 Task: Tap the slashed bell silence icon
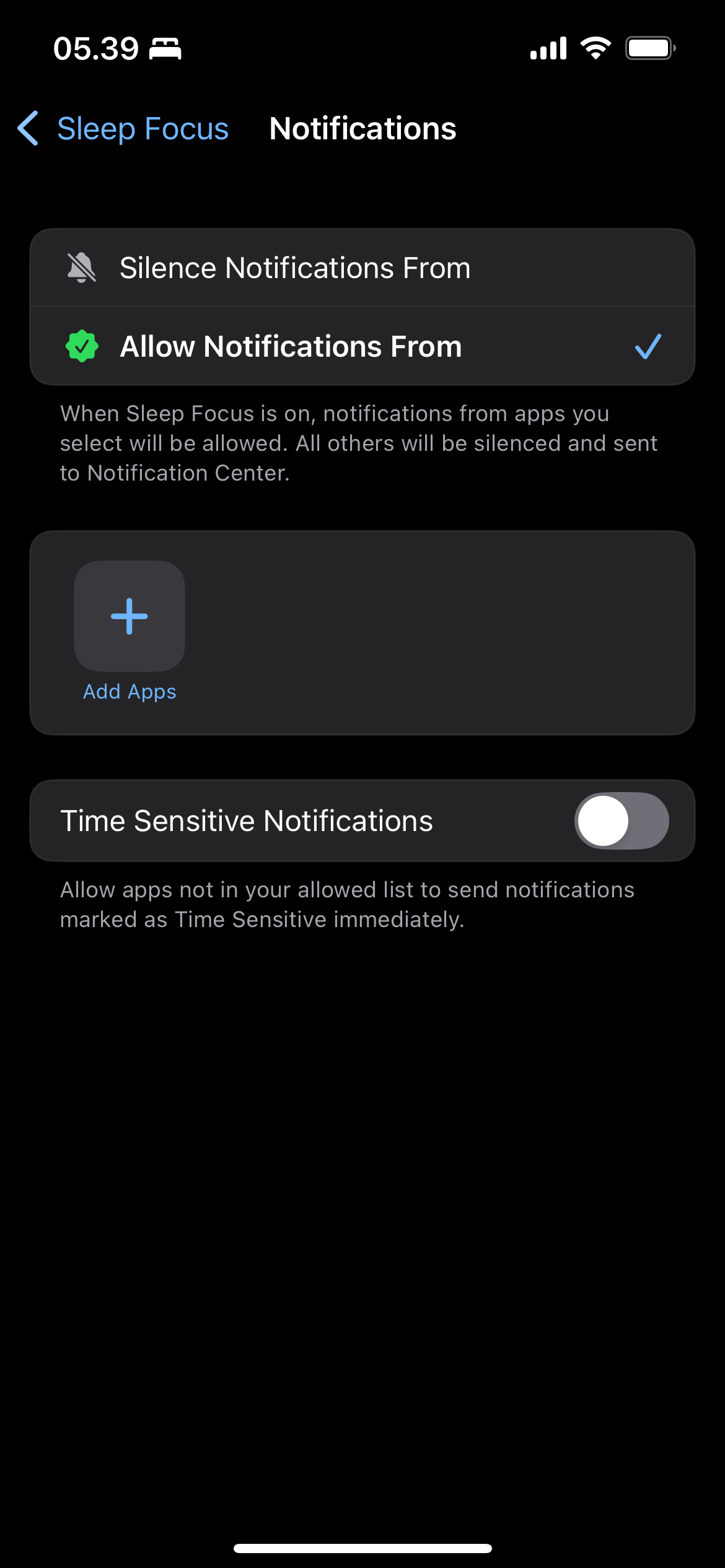point(81,267)
